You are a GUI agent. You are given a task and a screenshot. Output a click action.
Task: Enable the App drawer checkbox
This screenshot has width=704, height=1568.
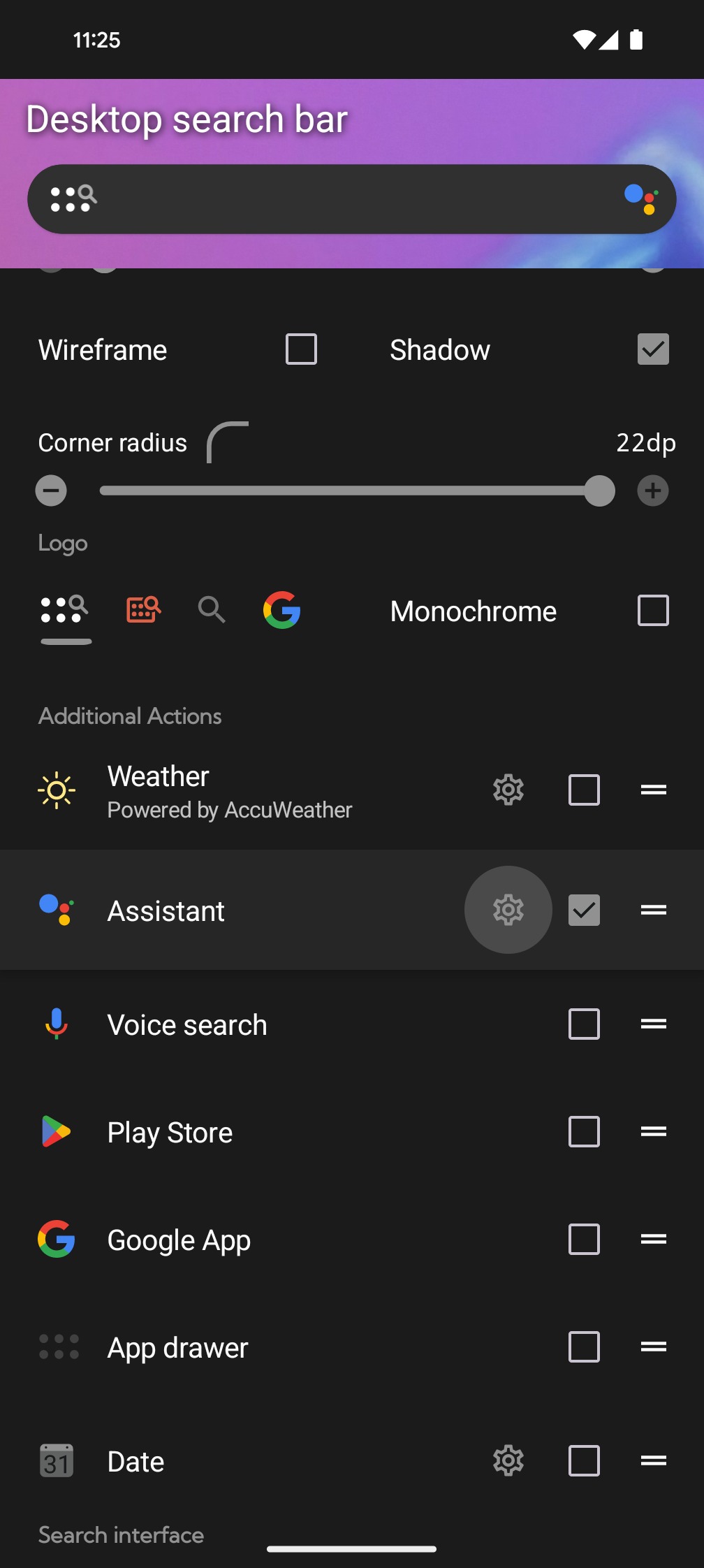584,1347
